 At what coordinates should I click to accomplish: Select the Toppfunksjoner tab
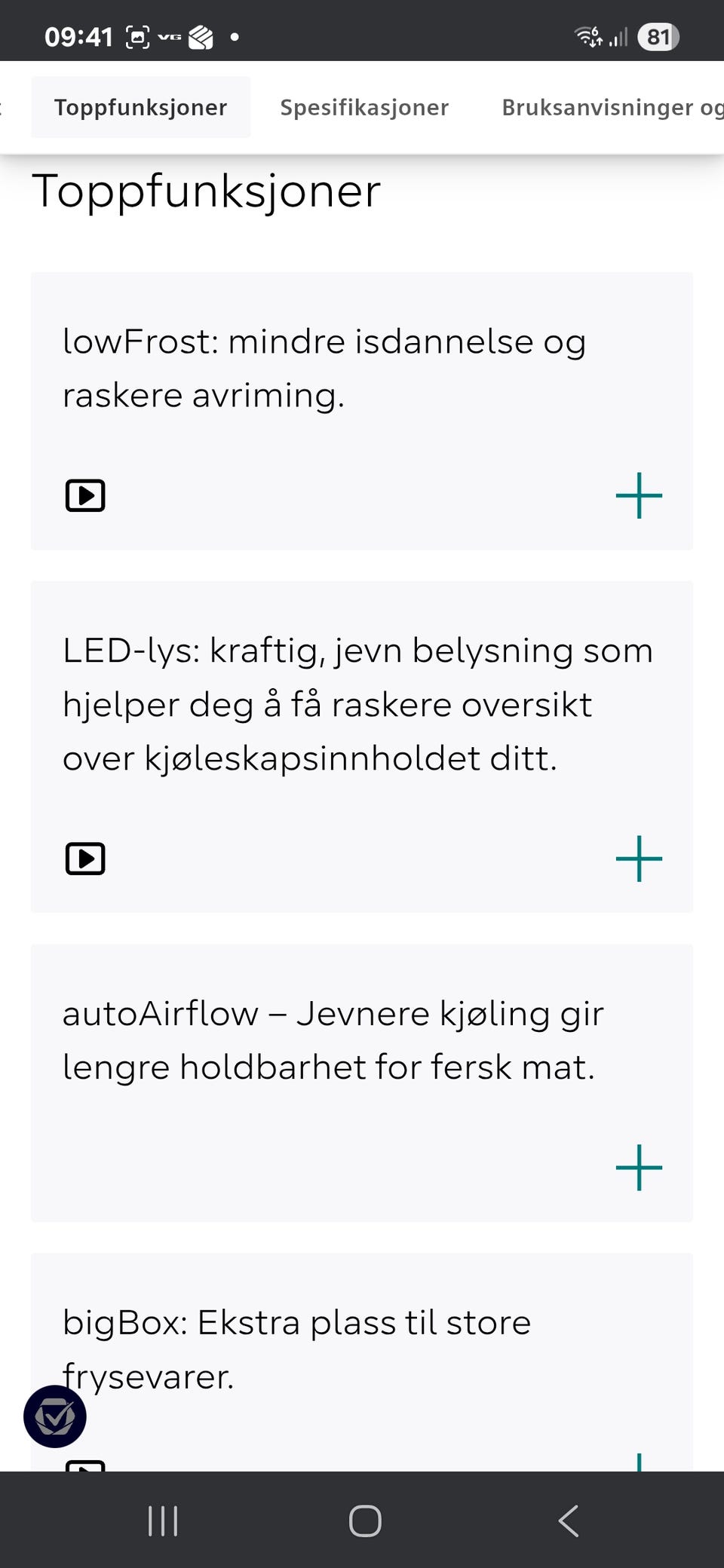[140, 107]
